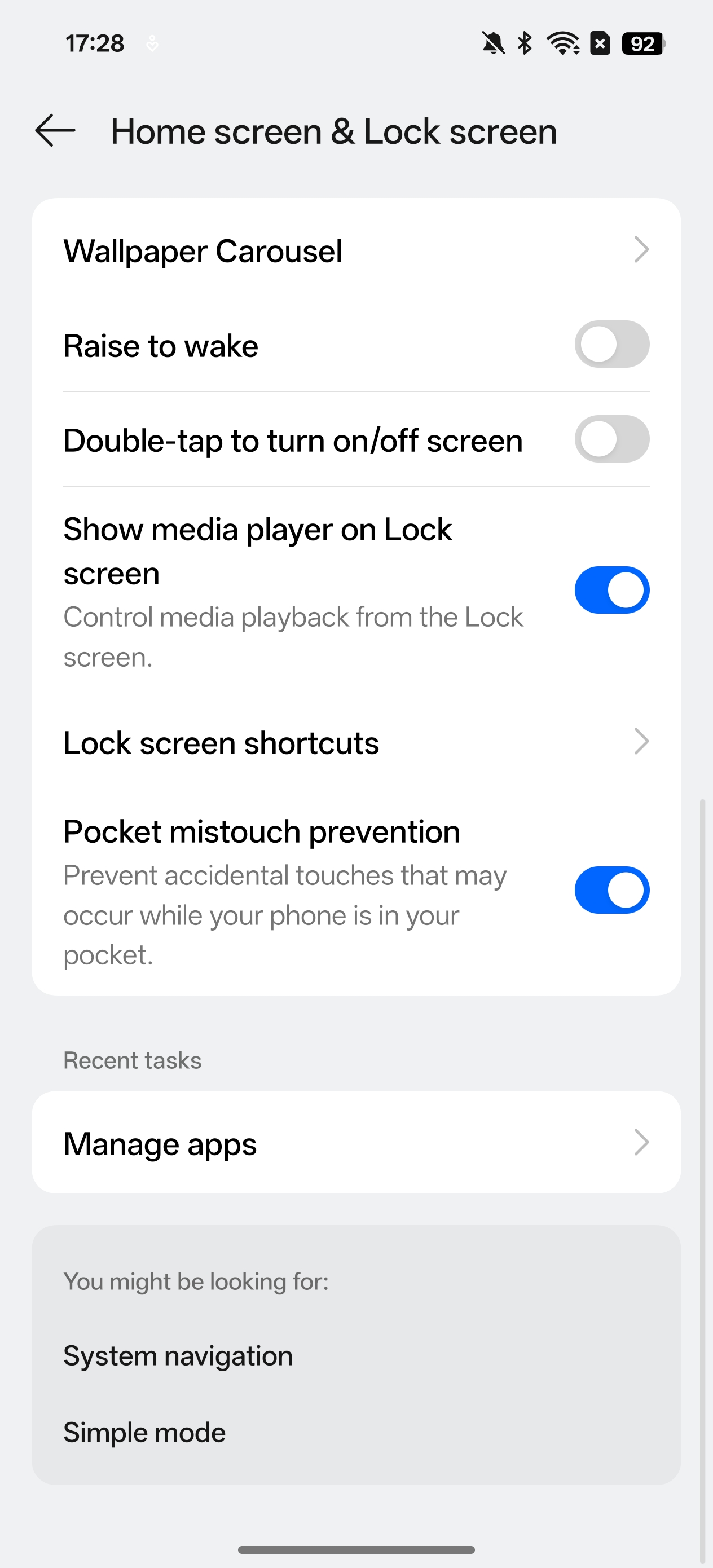This screenshot has width=713, height=1568.
Task: Open Lock screen shortcuts
Action: click(356, 742)
